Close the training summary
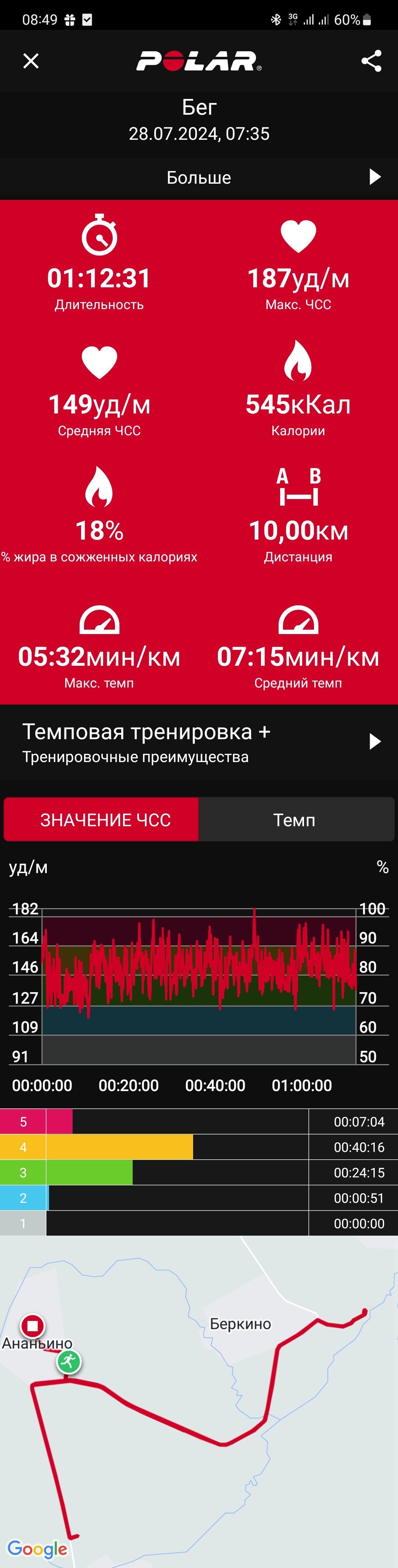398x1568 pixels. click(x=31, y=61)
